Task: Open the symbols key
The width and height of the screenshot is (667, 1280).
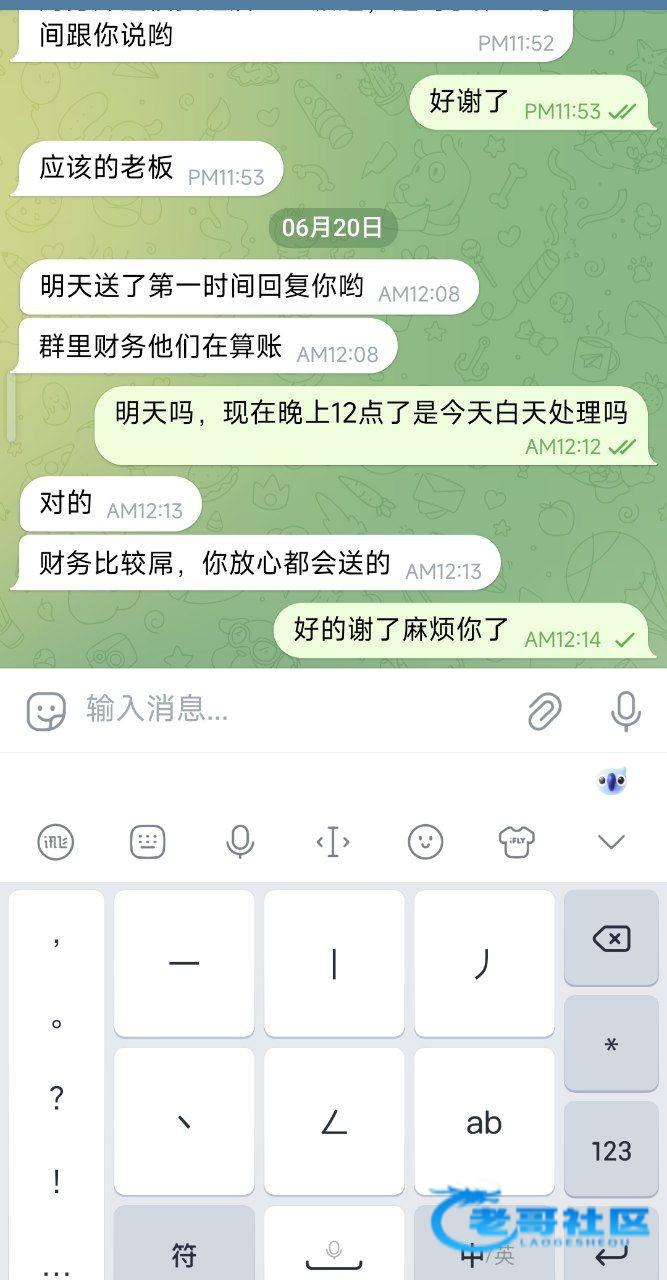Action: coord(184,1253)
